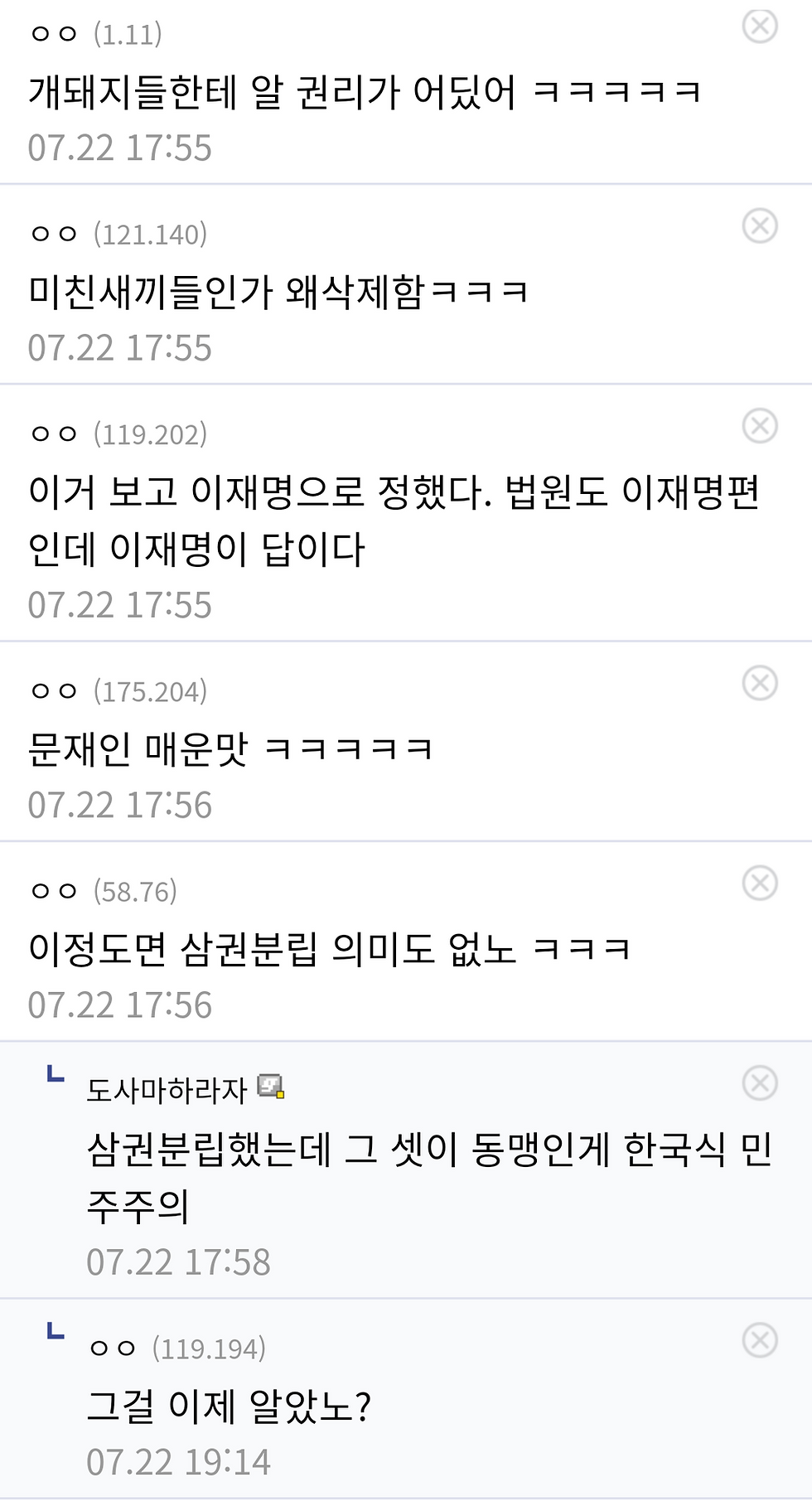
Task: Delete the 121.140 comment
Action: coord(759,225)
